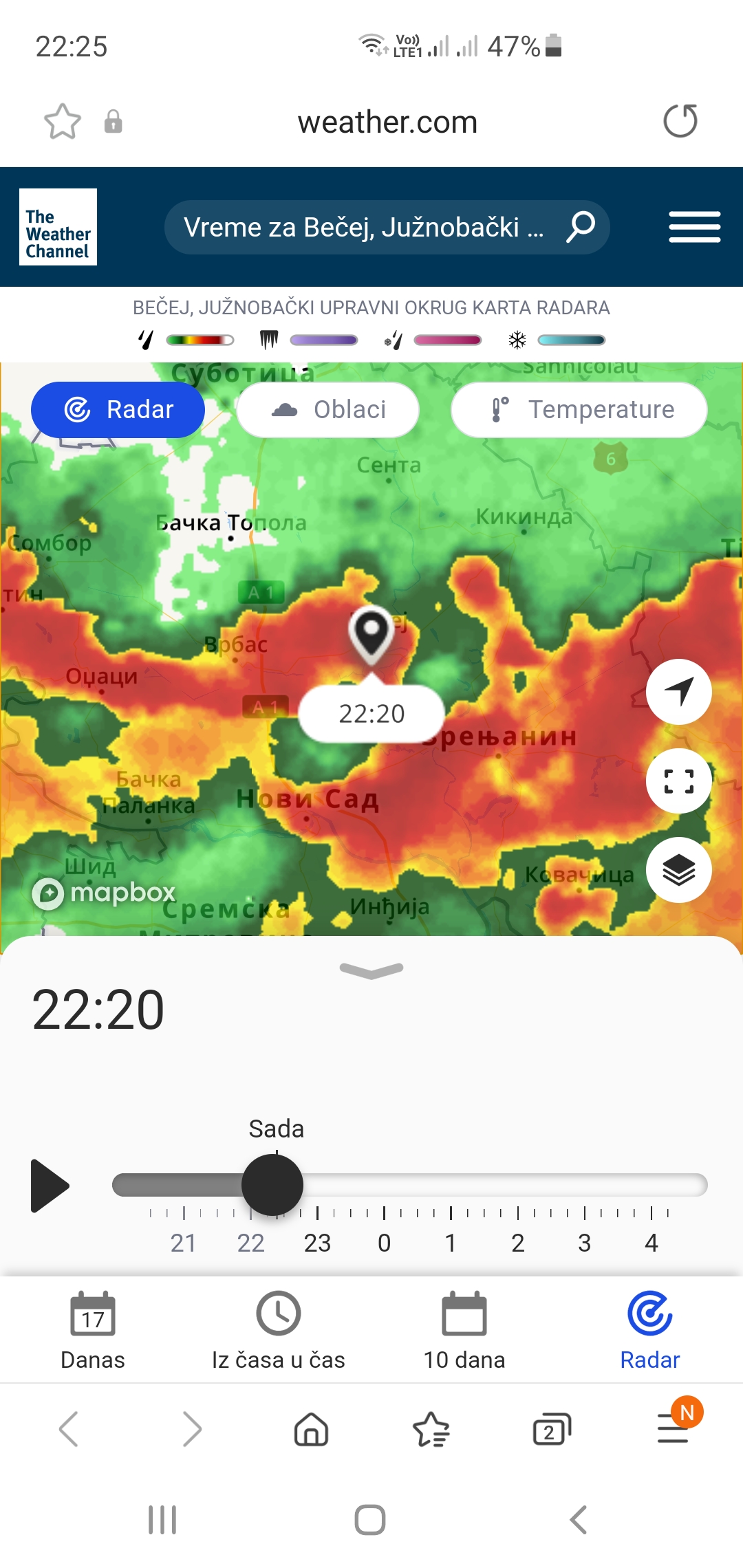Reload the weather.com page
The image size is (743, 1568).
coord(680,121)
